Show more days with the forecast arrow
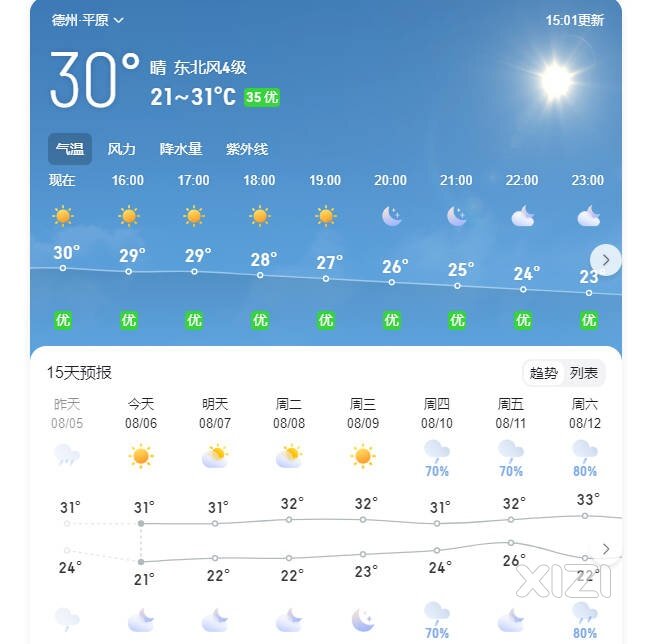The width and height of the screenshot is (659, 644). (x=606, y=548)
